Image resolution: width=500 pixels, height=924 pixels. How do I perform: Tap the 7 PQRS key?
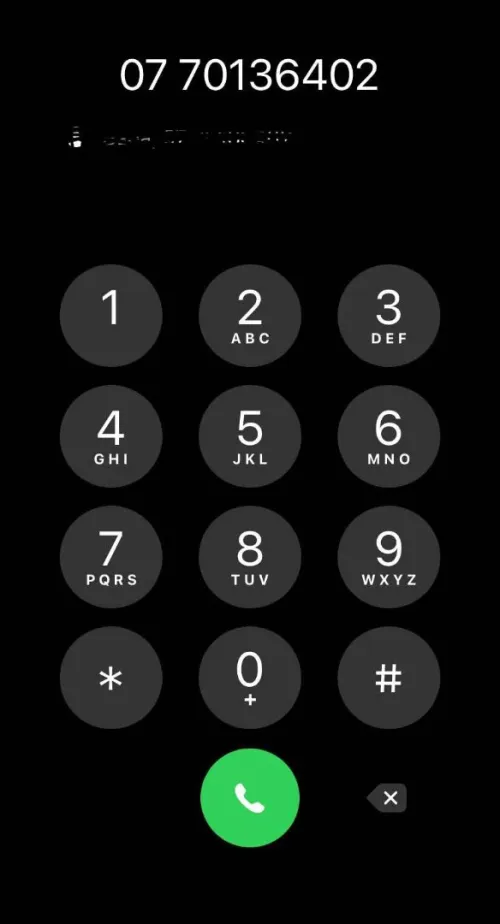click(111, 557)
